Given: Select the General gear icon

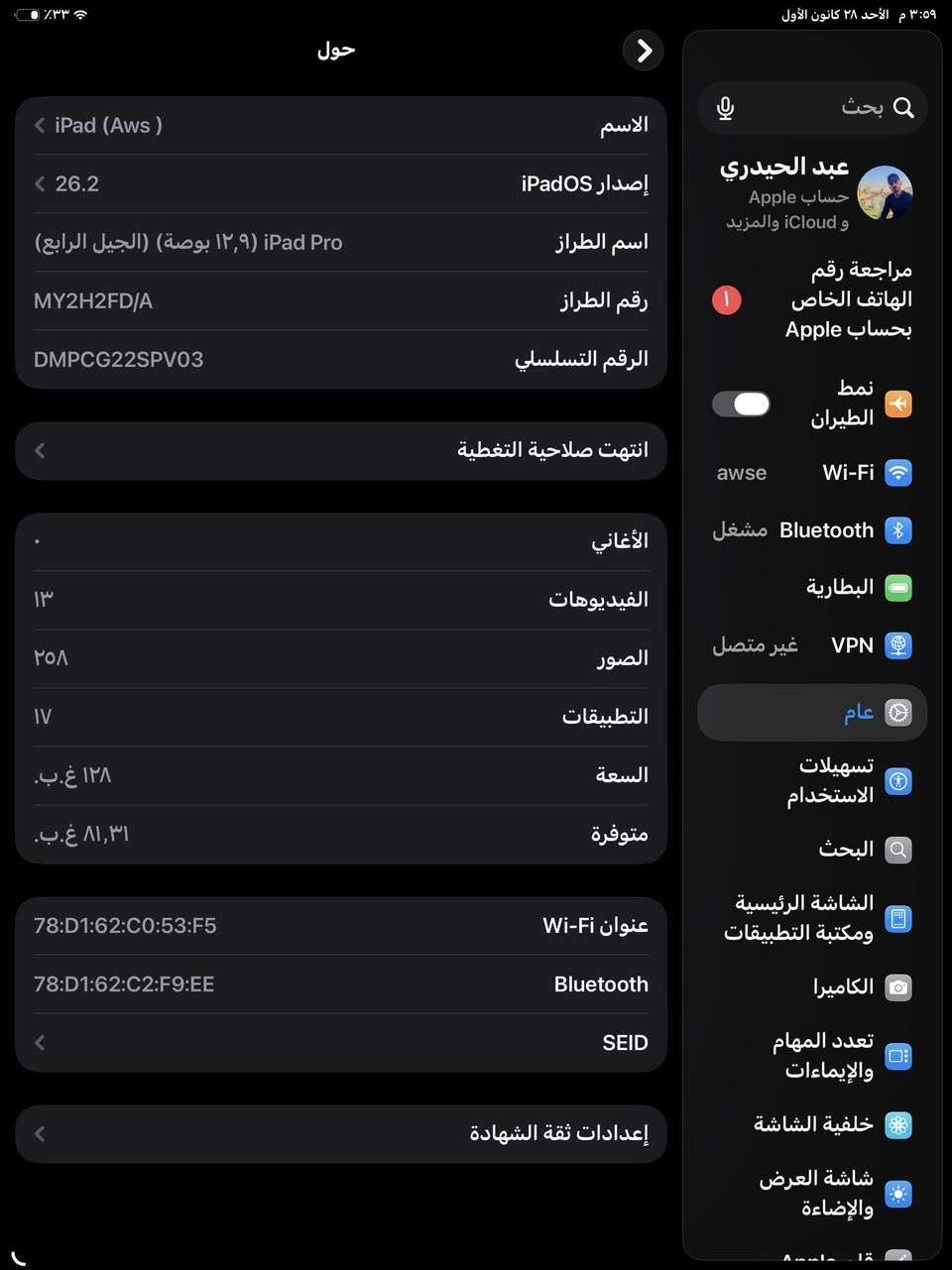Looking at the screenshot, I should [898, 711].
